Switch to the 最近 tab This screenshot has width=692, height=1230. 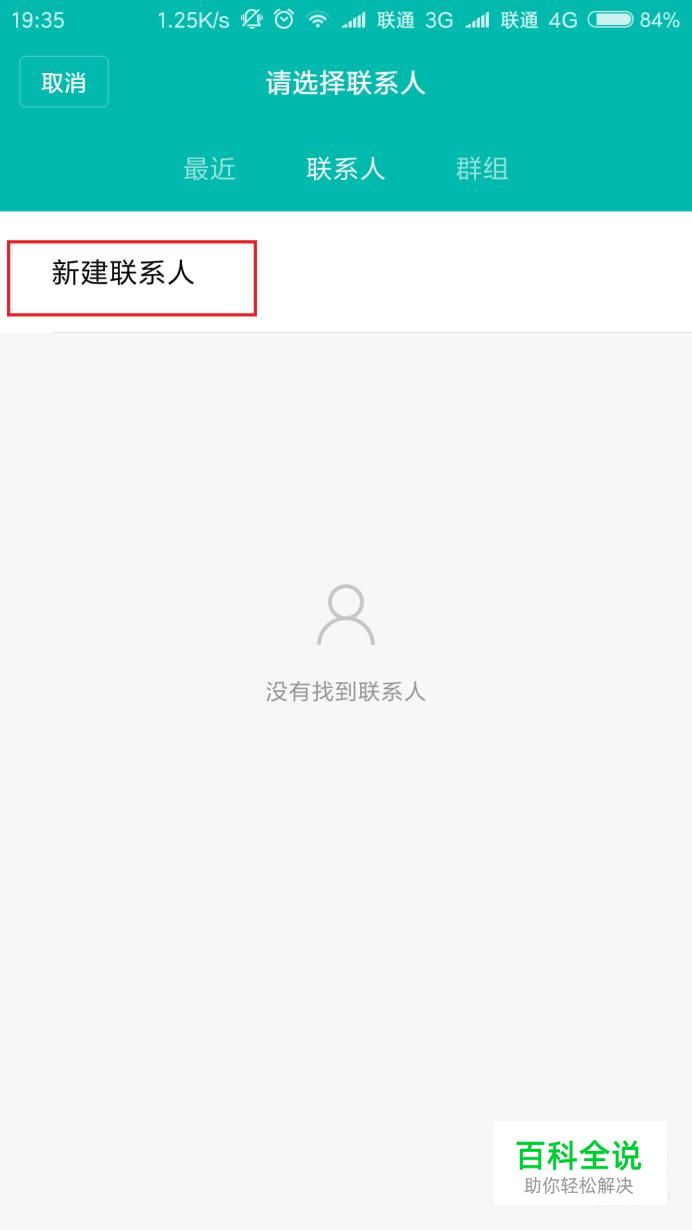click(210, 169)
